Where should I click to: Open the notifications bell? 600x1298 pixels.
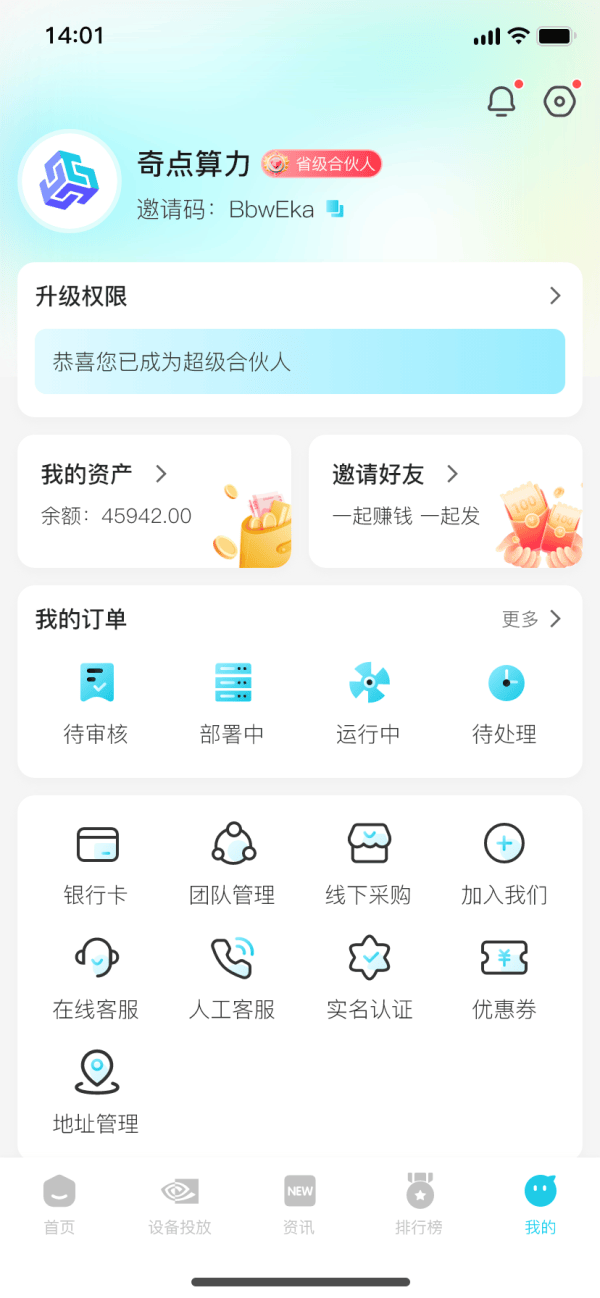tap(501, 101)
